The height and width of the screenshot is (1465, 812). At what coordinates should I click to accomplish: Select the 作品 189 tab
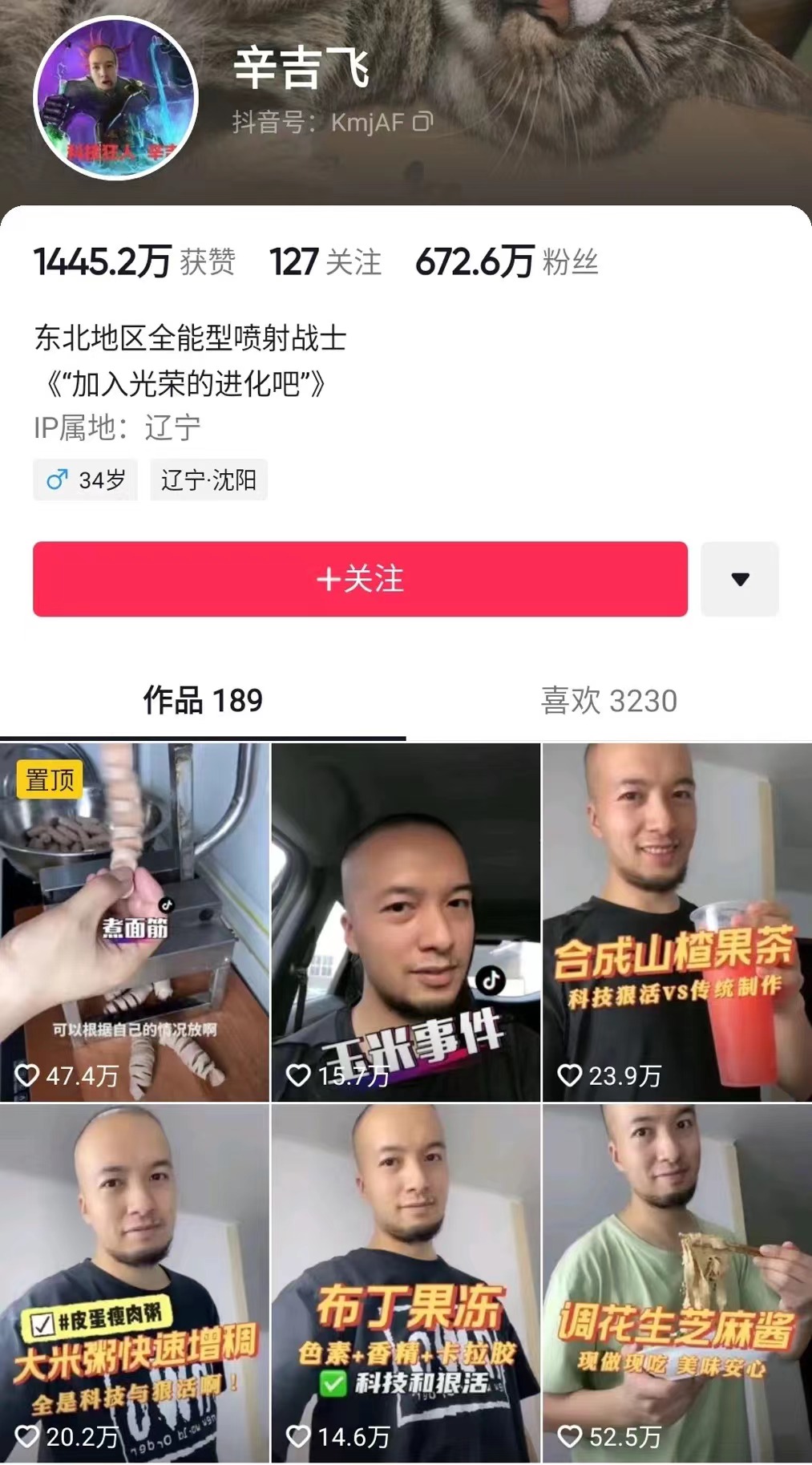[204, 701]
